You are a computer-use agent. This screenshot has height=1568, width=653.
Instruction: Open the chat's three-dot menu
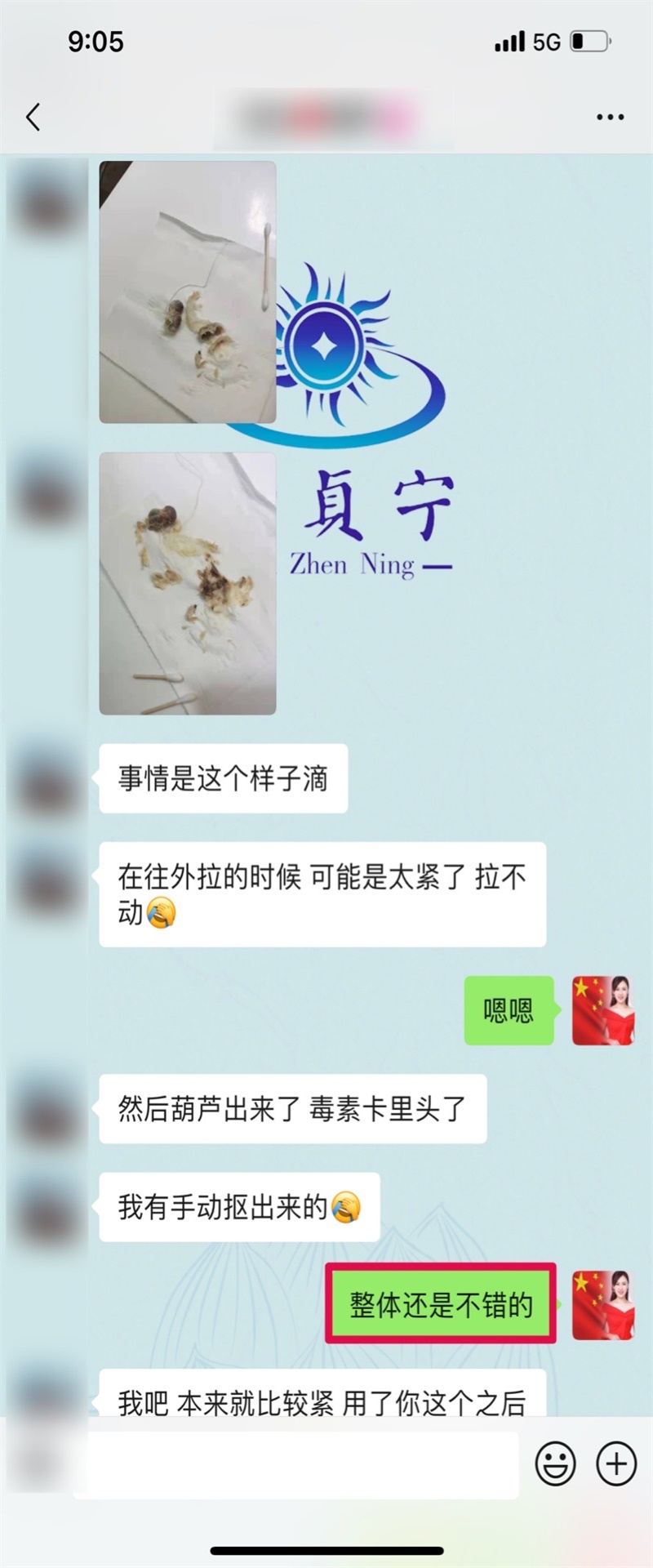(x=610, y=118)
